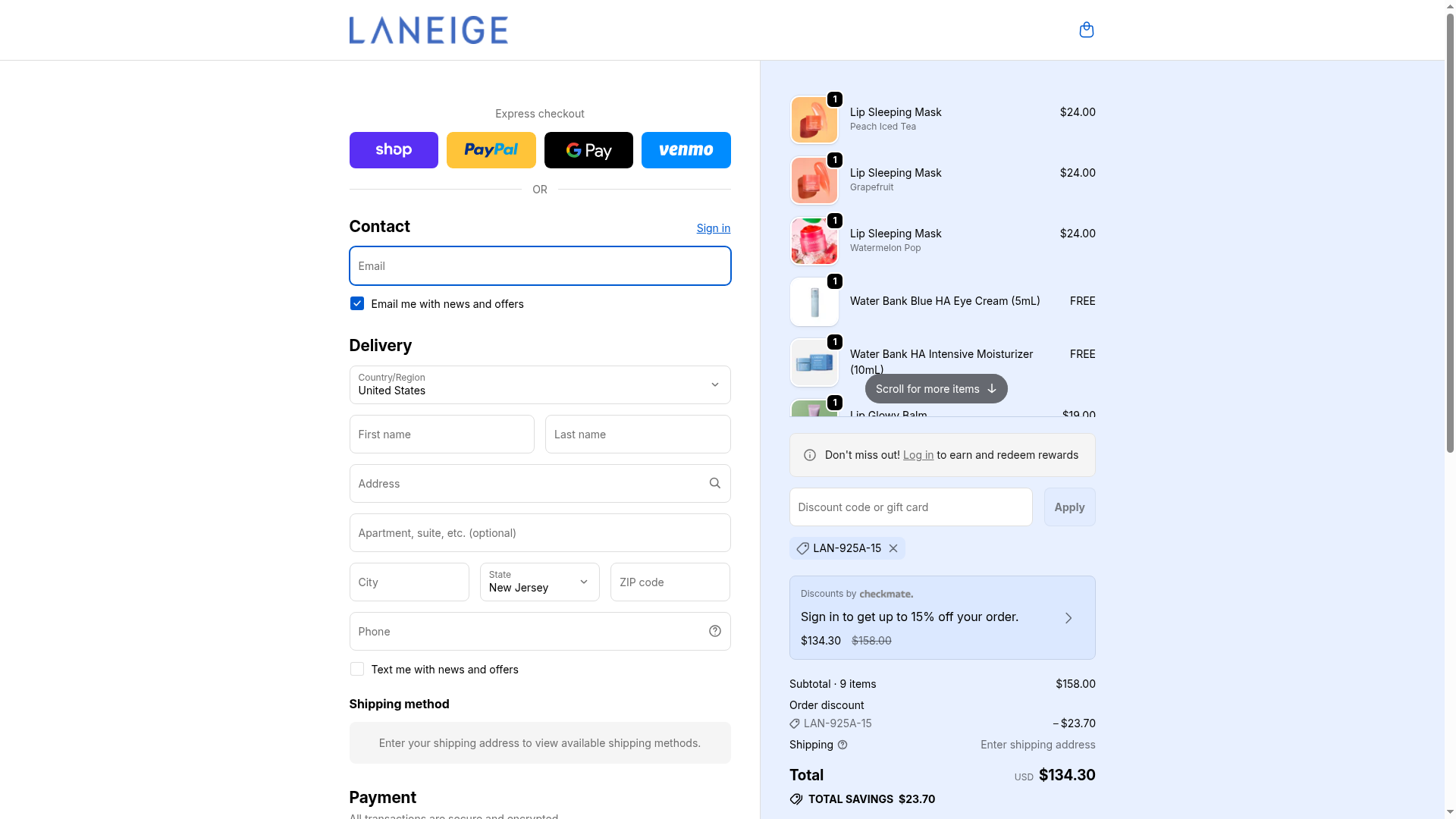Open the Sign in link

point(713,228)
